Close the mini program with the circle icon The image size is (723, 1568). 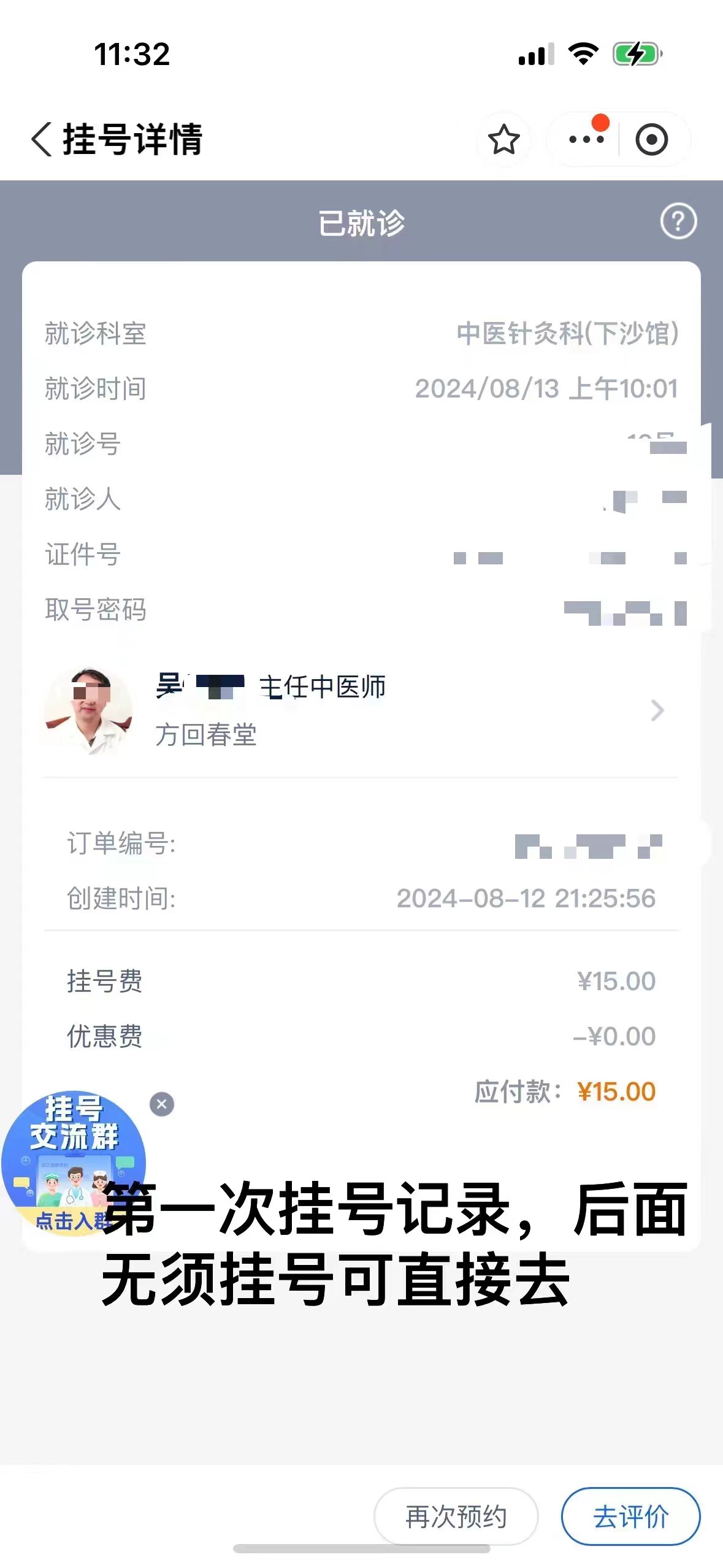651,139
